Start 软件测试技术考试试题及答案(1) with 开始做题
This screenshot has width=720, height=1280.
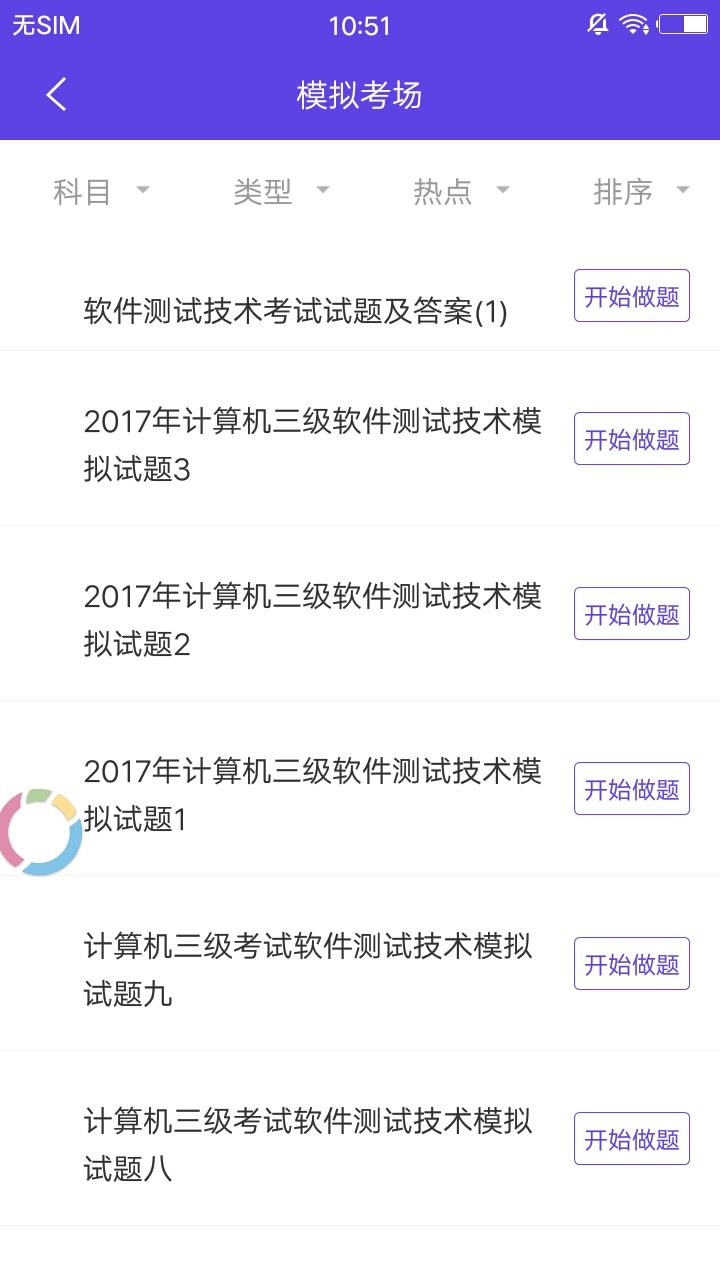[632, 296]
